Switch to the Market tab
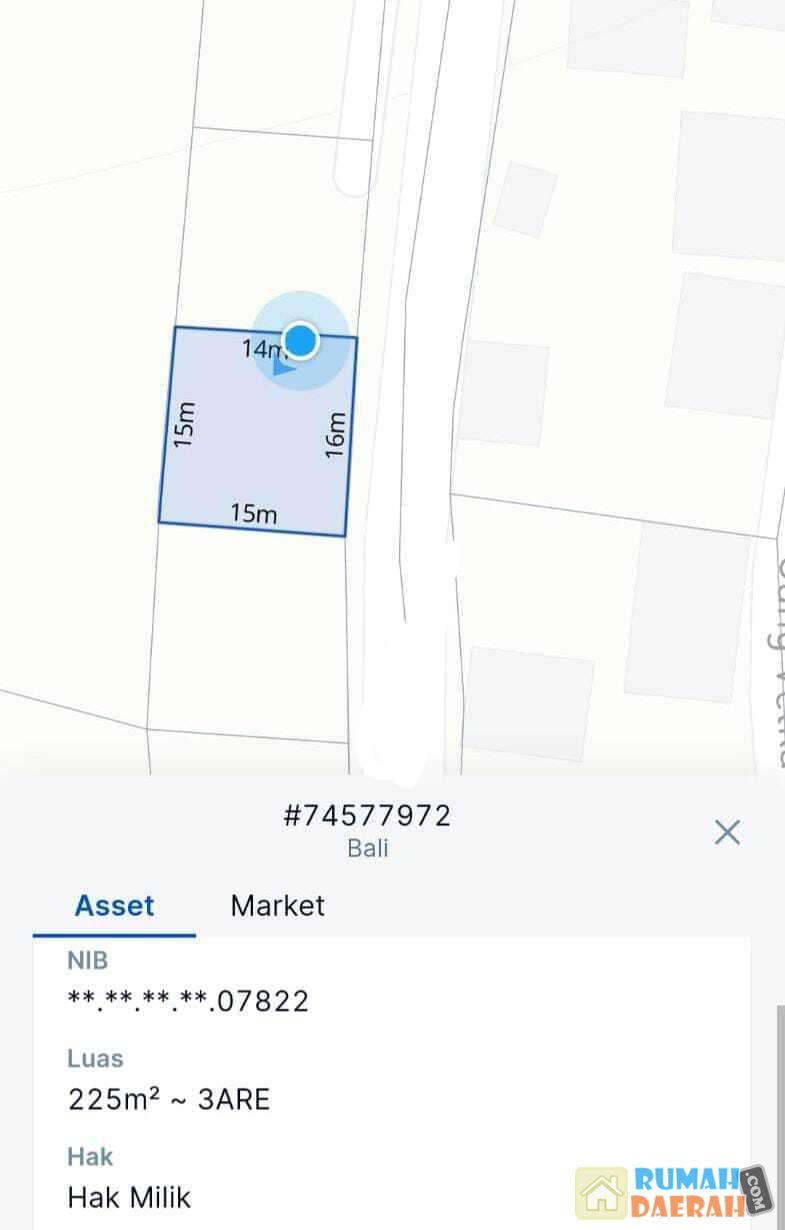Viewport: 785px width, 1230px height. click(277, 906)
